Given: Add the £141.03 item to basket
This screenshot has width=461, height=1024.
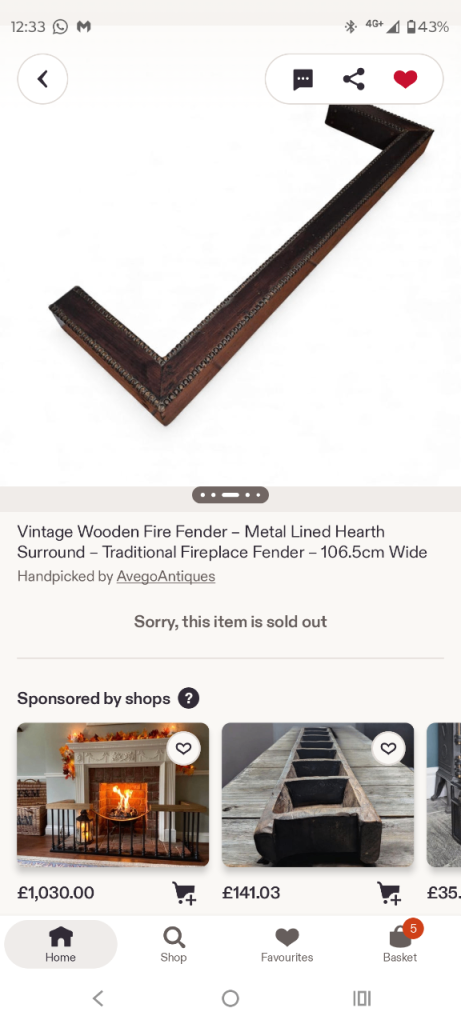Looking at the screenshot, I should (x=389, y=893).
